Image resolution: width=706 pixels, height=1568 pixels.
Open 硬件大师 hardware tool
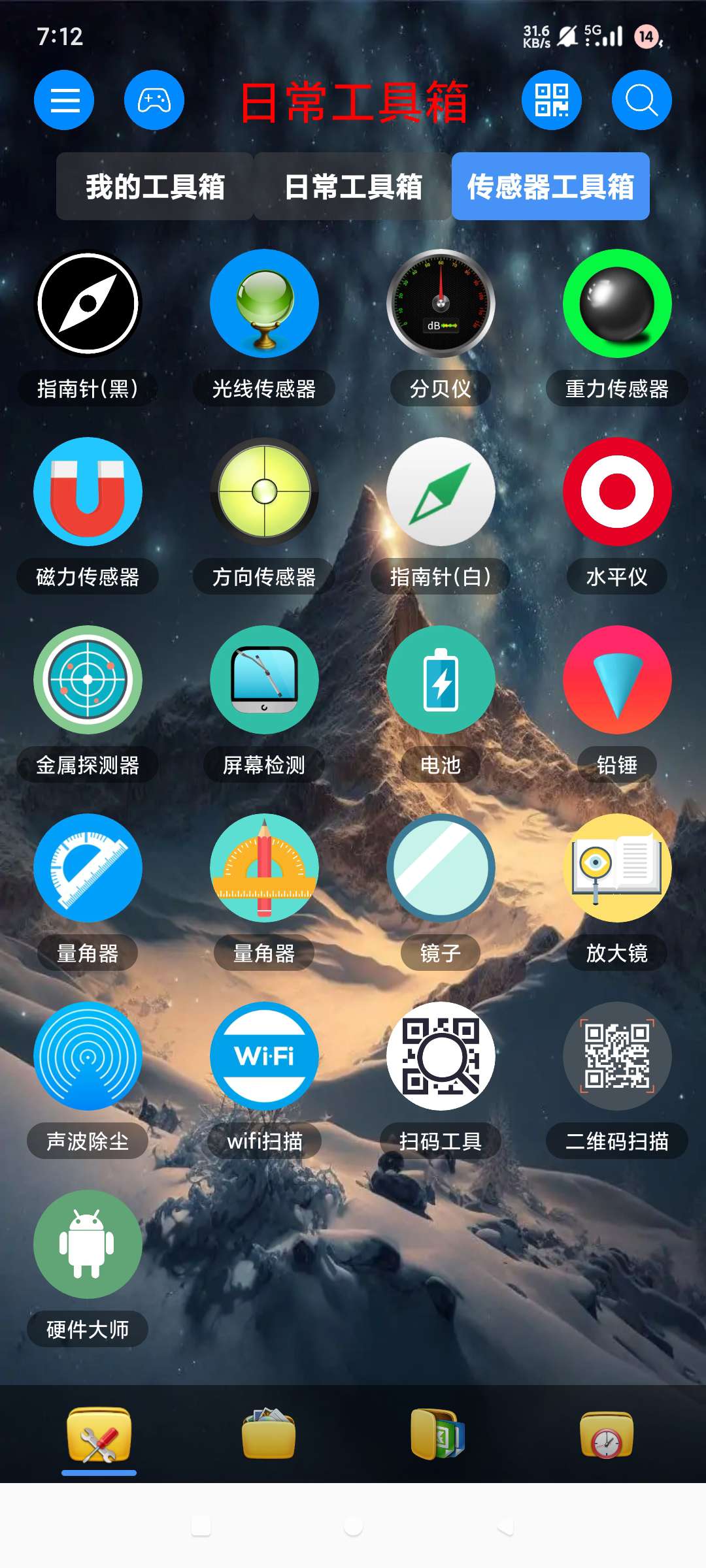(88, 1245)
